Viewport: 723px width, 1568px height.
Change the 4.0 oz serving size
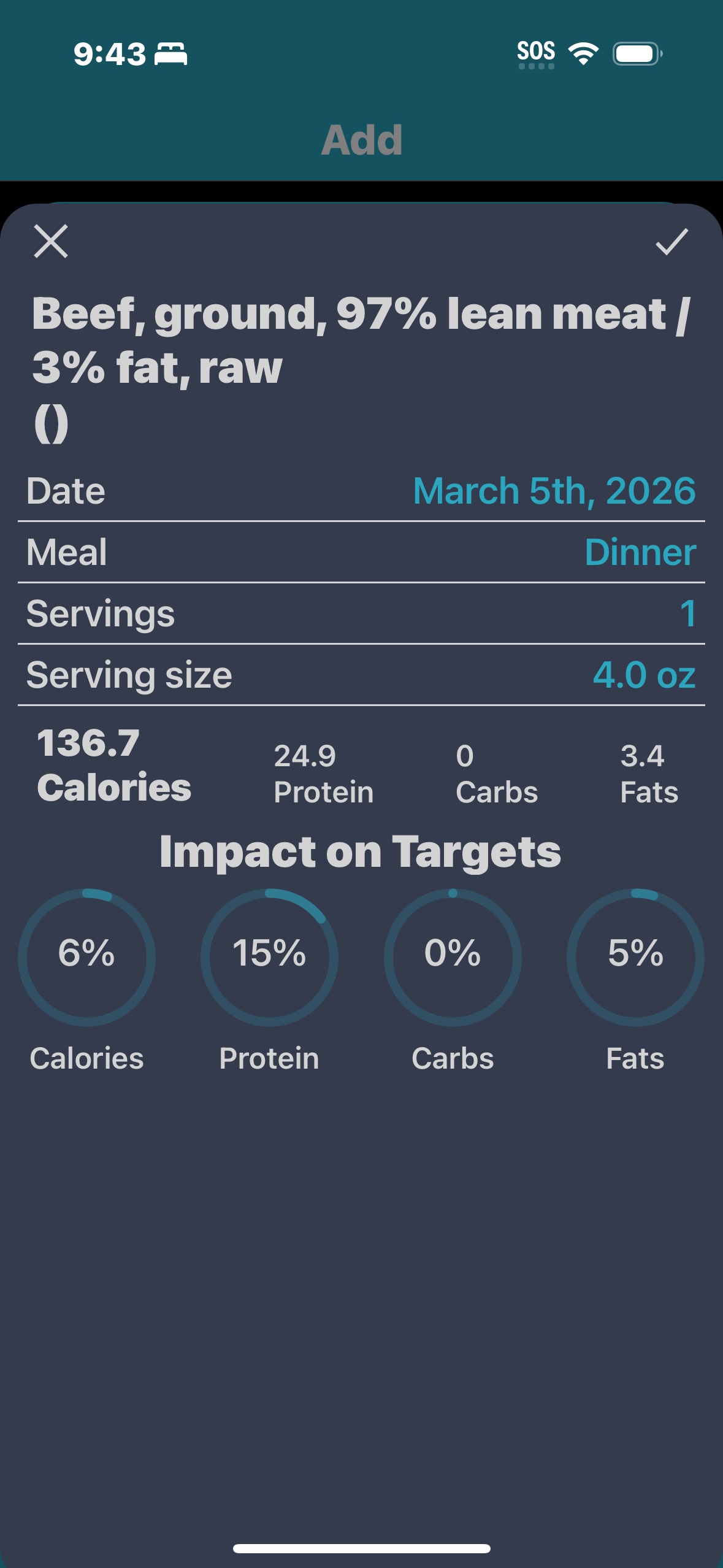[x=644, y=675]
